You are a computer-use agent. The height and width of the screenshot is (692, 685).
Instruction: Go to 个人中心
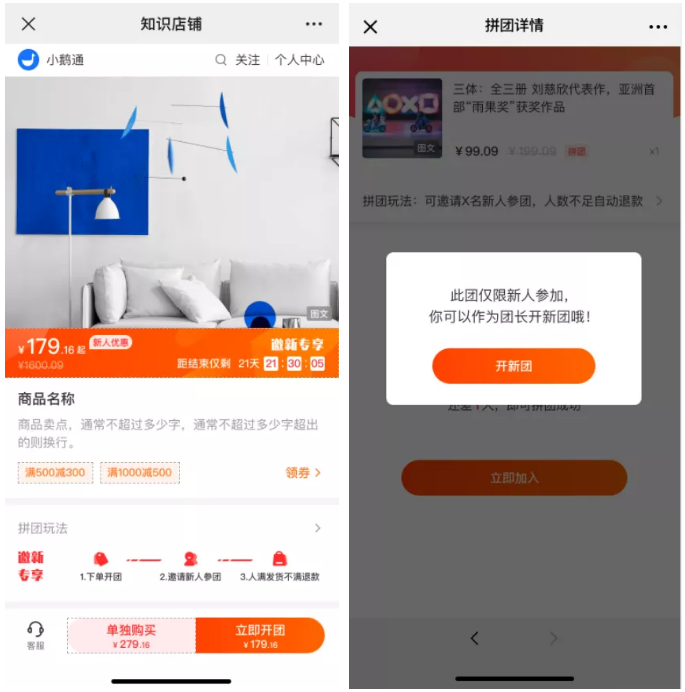[300, 60]
